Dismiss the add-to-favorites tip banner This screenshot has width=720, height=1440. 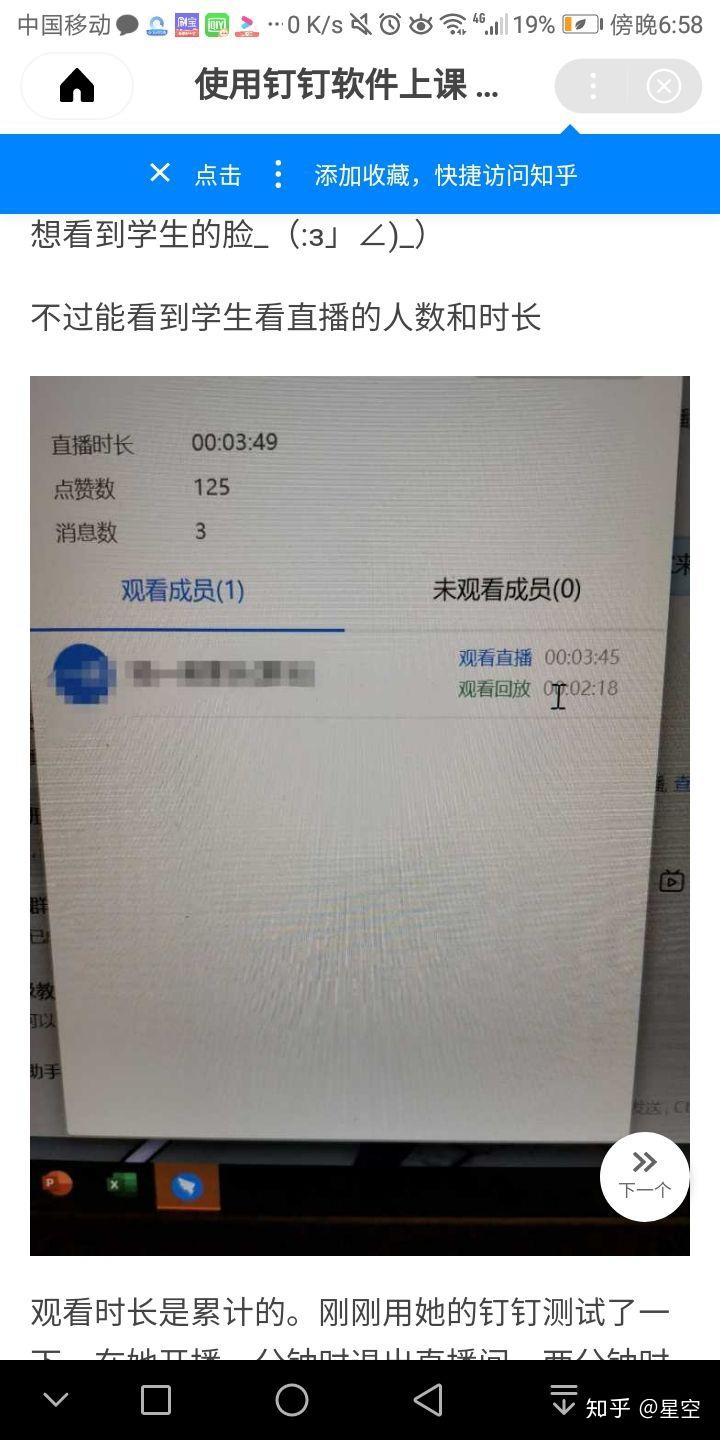(160, 173)
